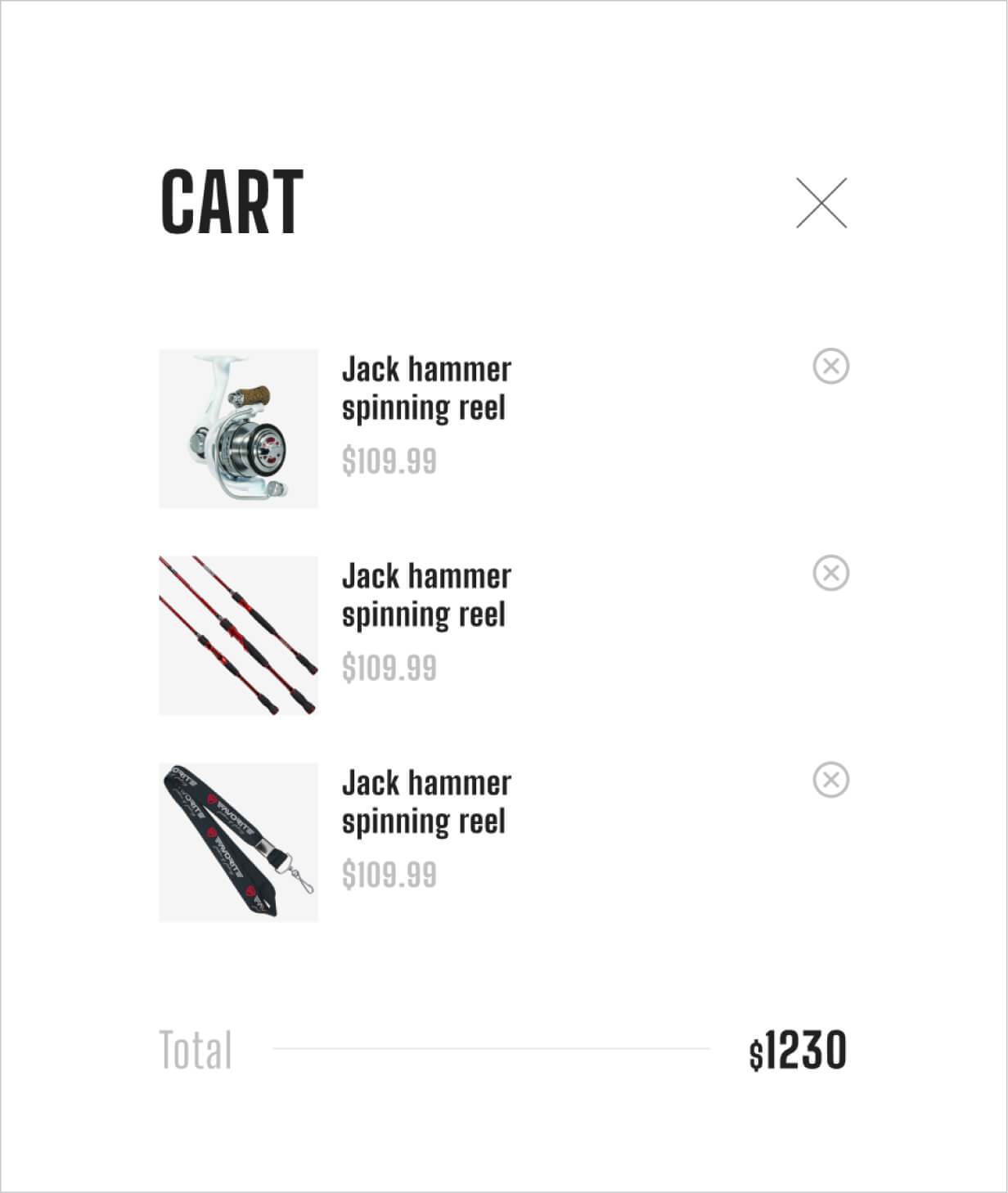Open the red fishing rods product image

coord(238,636)
